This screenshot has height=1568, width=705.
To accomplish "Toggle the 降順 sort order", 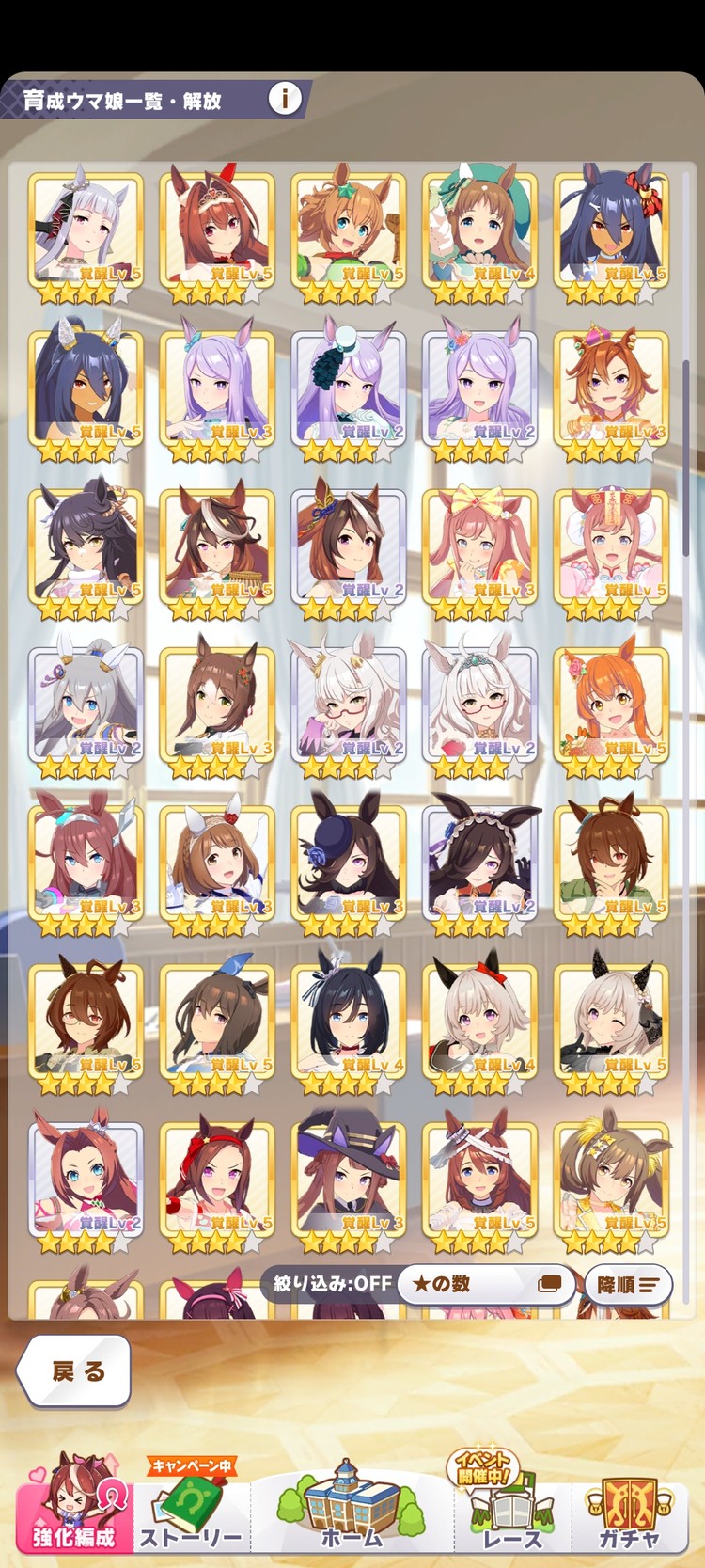I will coord(628,1284).
